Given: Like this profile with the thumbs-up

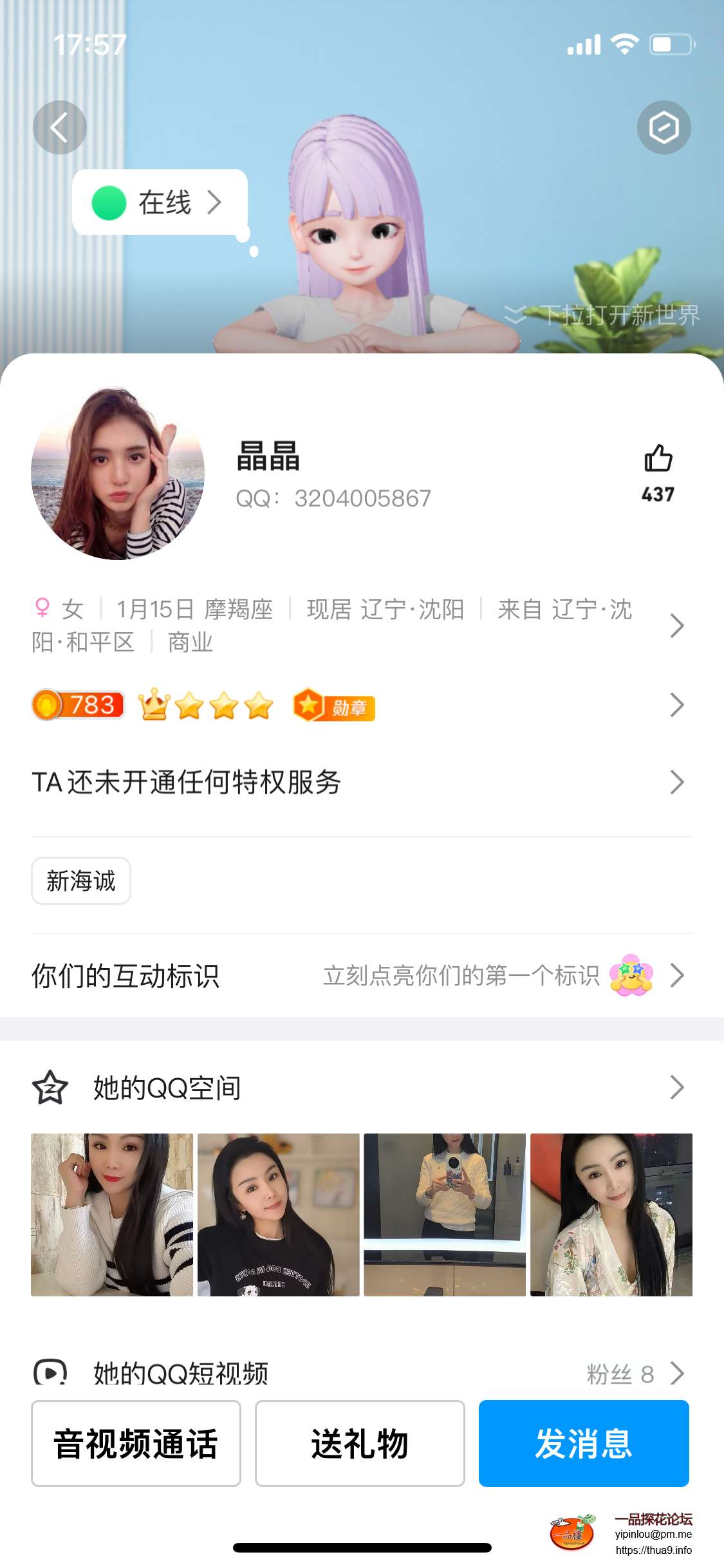Looking at the screenshot, I should click(x=658, y=460).
